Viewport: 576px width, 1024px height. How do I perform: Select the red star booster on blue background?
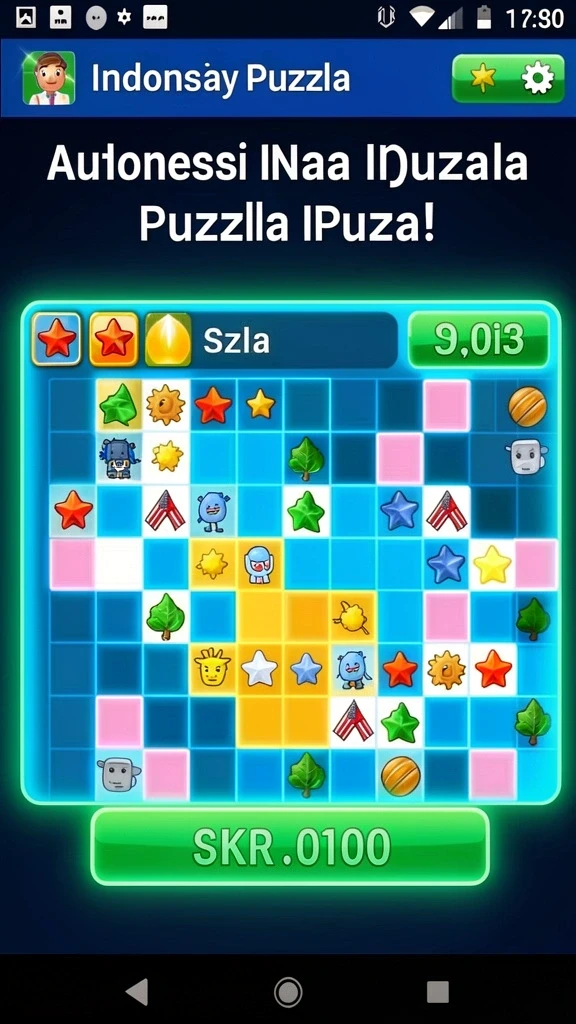(x=57, y=339)
